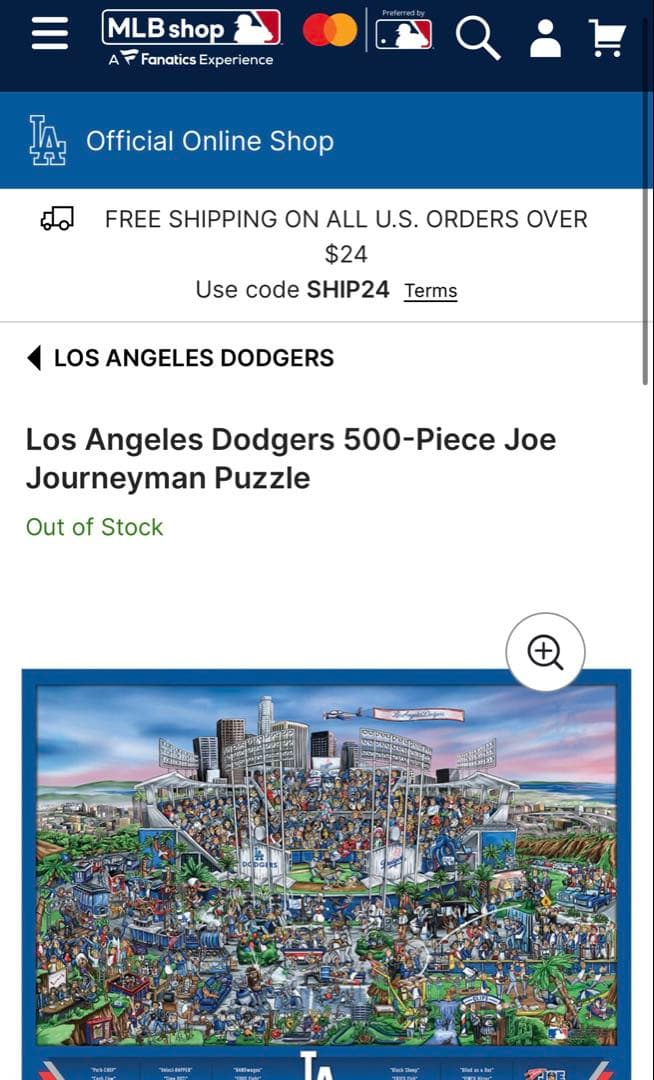Open the account profile icon
This screenshot has width=654, height=1080.
click(545, 39)
